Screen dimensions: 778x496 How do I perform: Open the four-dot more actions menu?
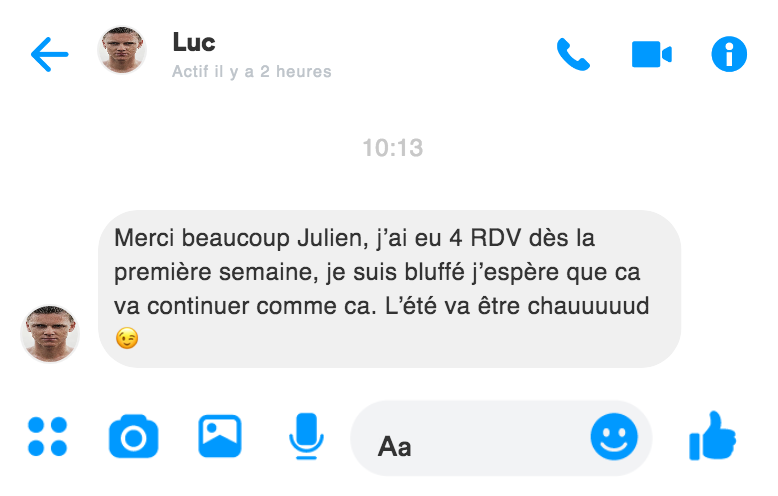click(48, 436)
